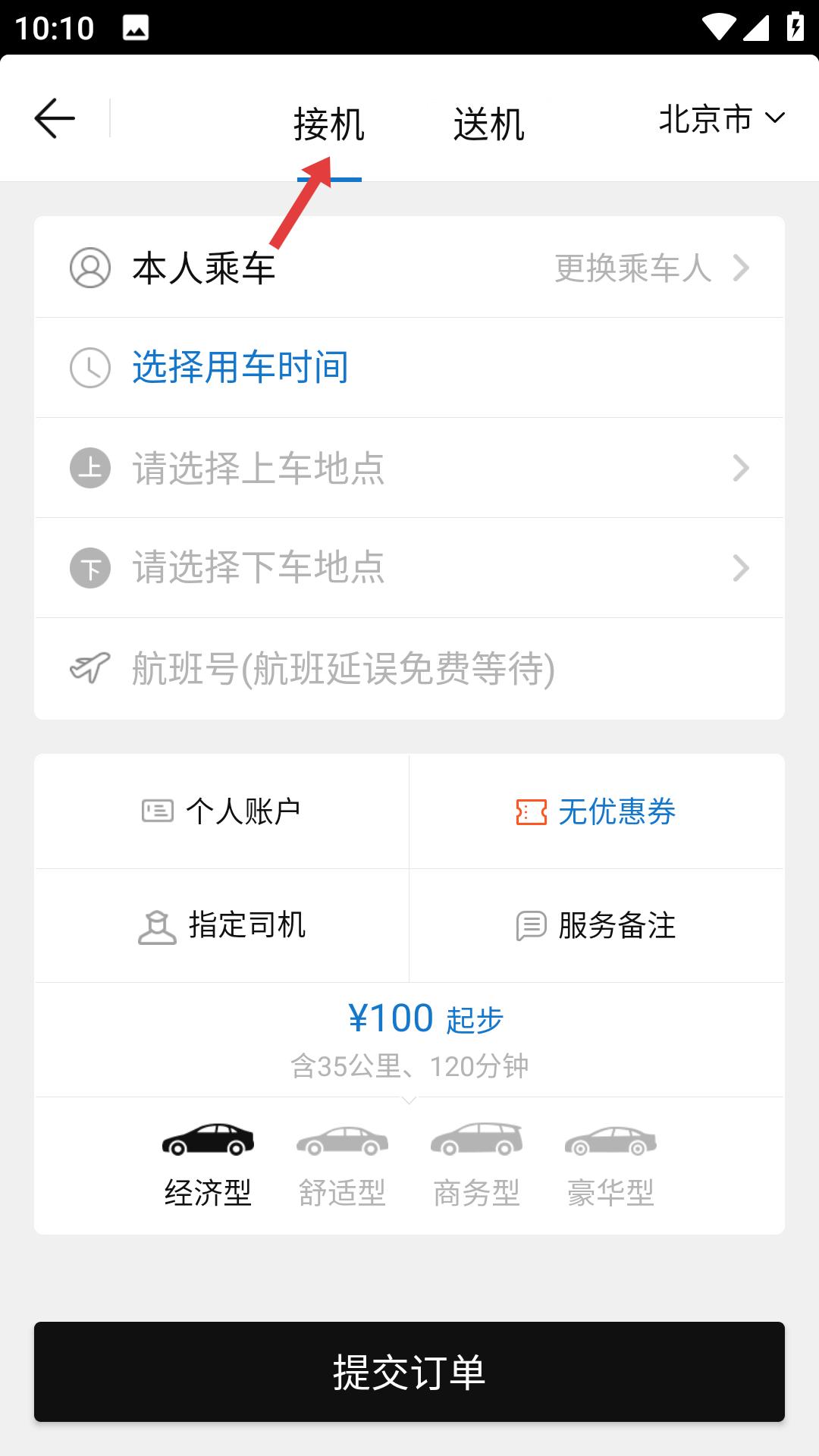Switch to the 送机 tab
819x1456 pixels.
point(489,124)
